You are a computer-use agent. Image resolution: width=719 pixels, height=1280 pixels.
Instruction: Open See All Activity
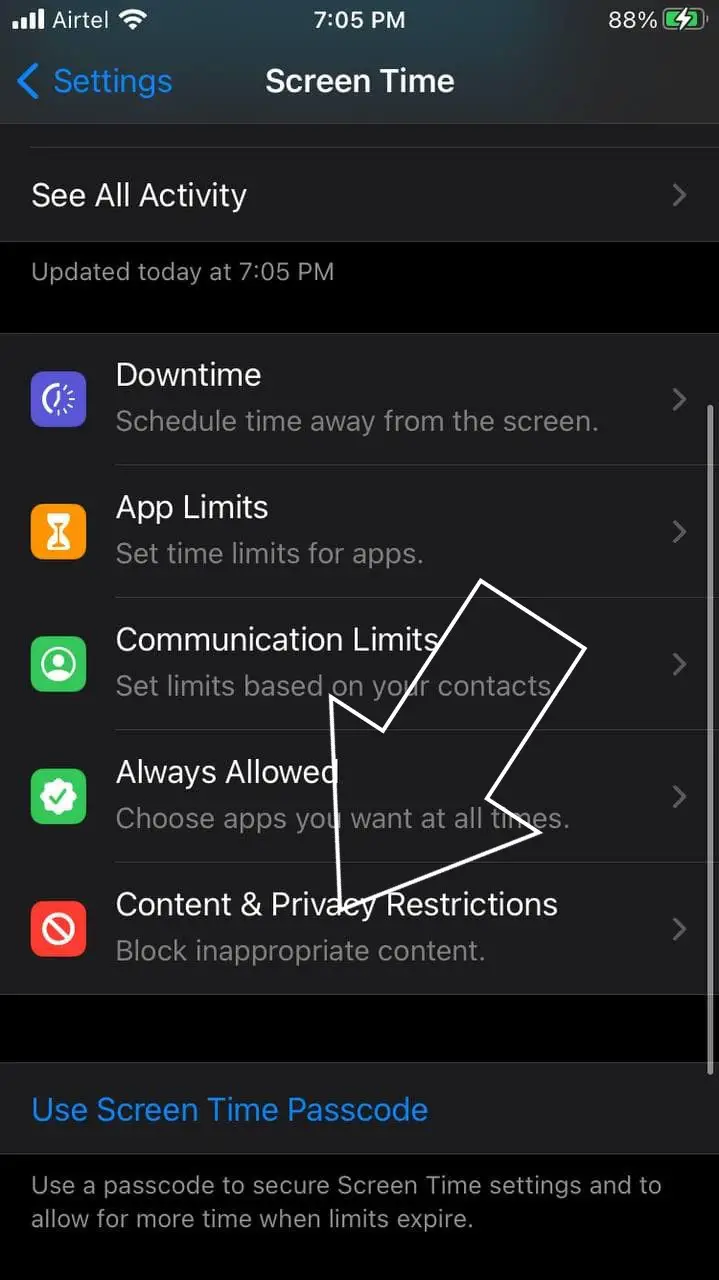coord(359,195)
